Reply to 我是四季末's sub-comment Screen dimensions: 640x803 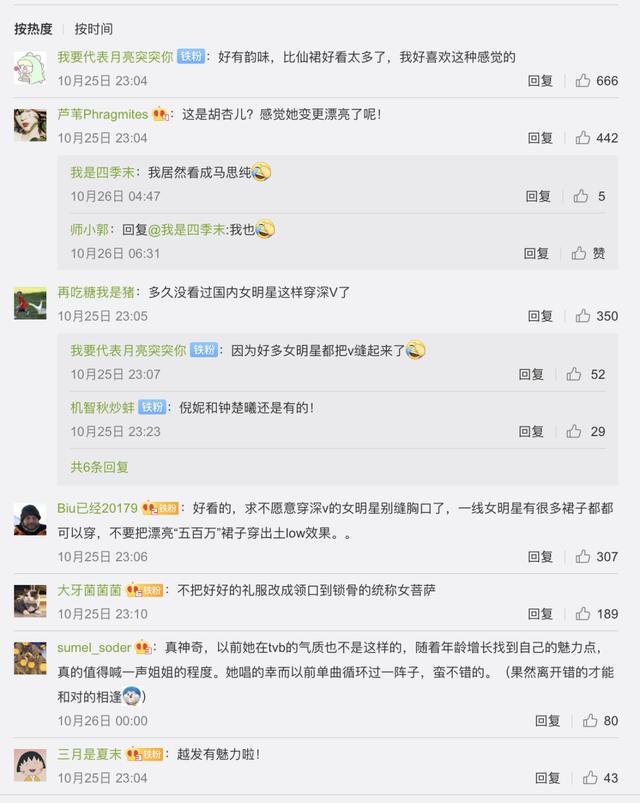tap(537, 196)
